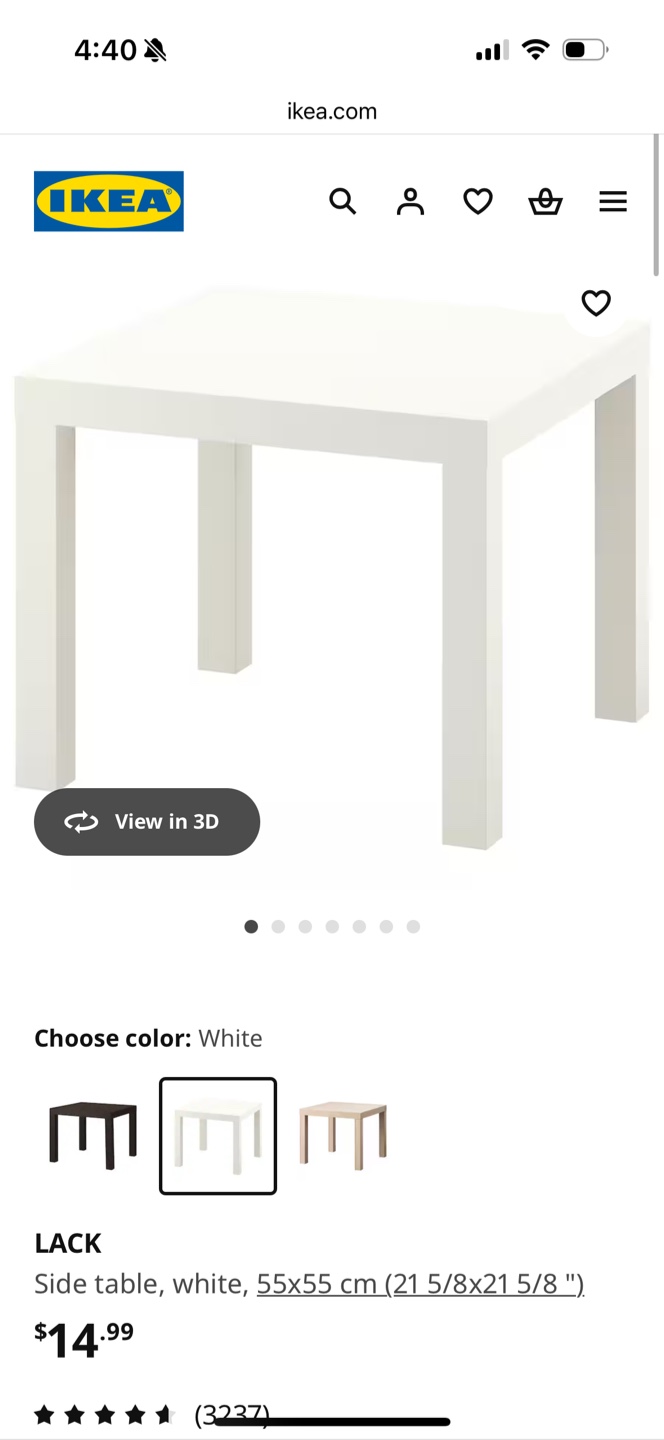Open the shopping basket
664x1440 pixels.
545,202
